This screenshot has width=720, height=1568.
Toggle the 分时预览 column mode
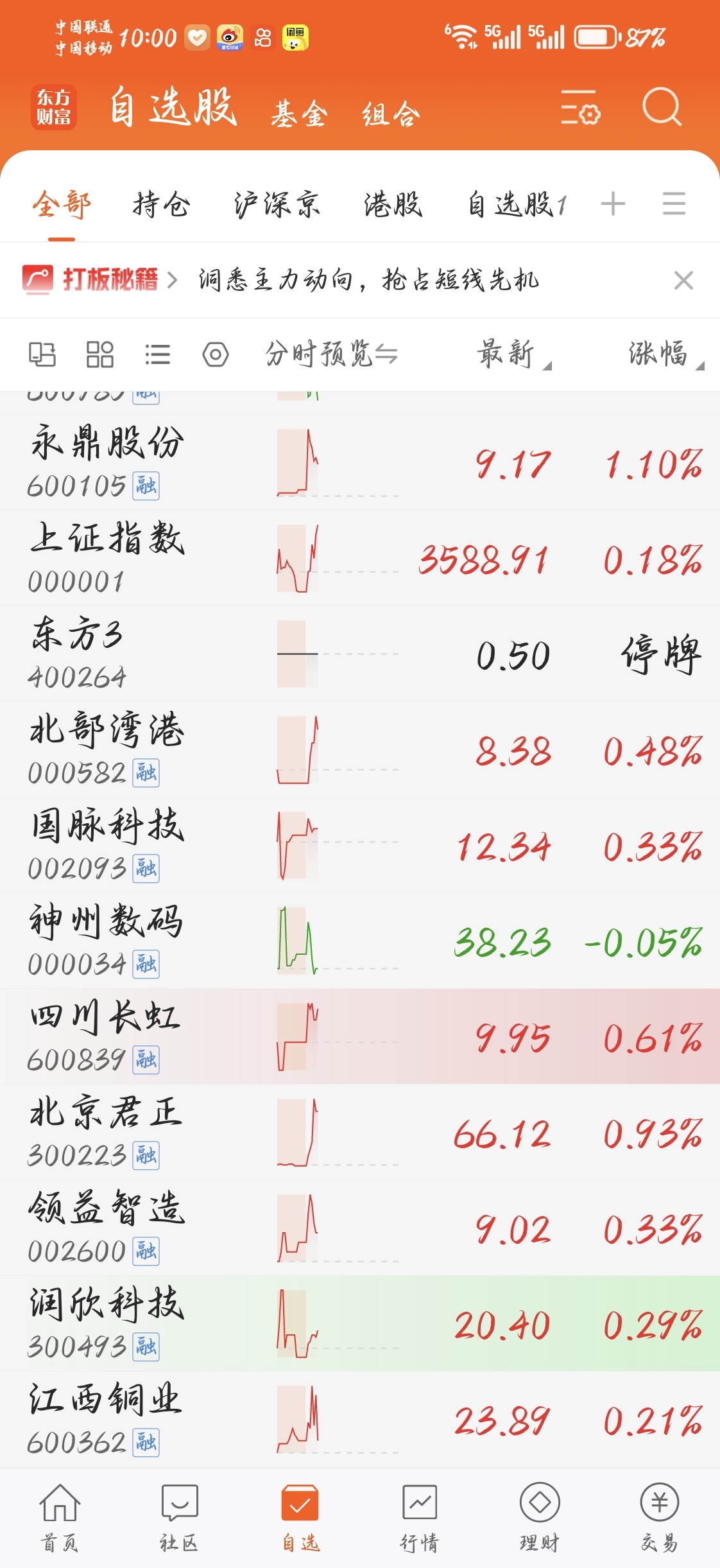point(331,354)
